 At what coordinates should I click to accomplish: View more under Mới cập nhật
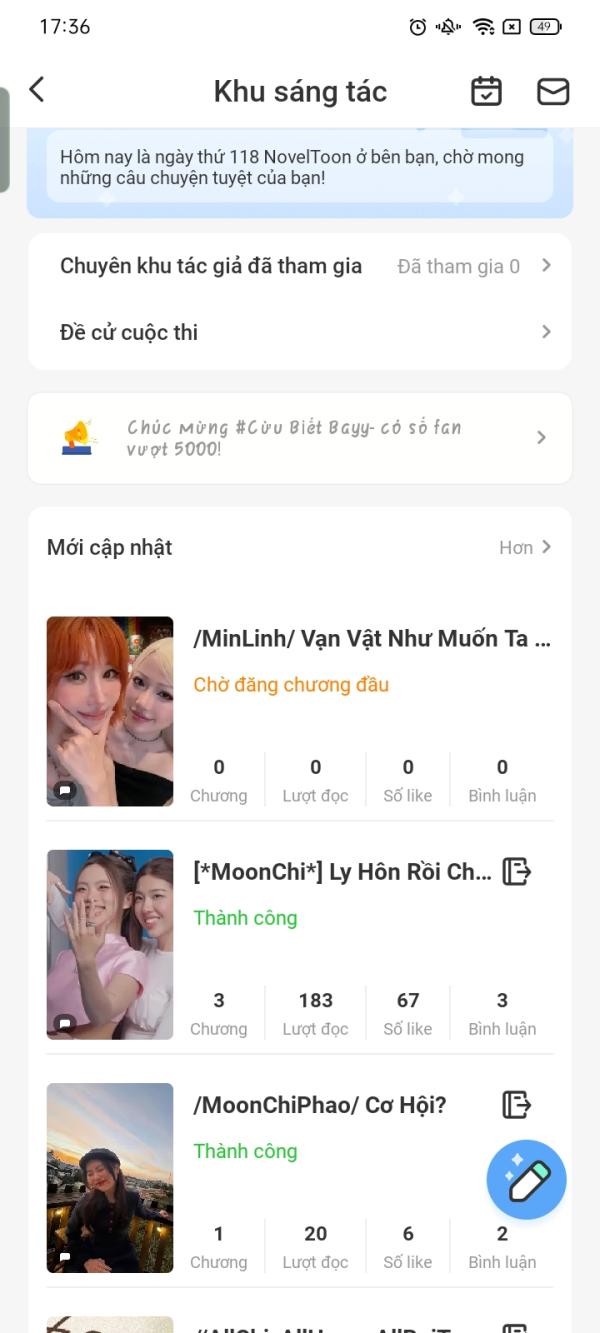click(525, 547)
